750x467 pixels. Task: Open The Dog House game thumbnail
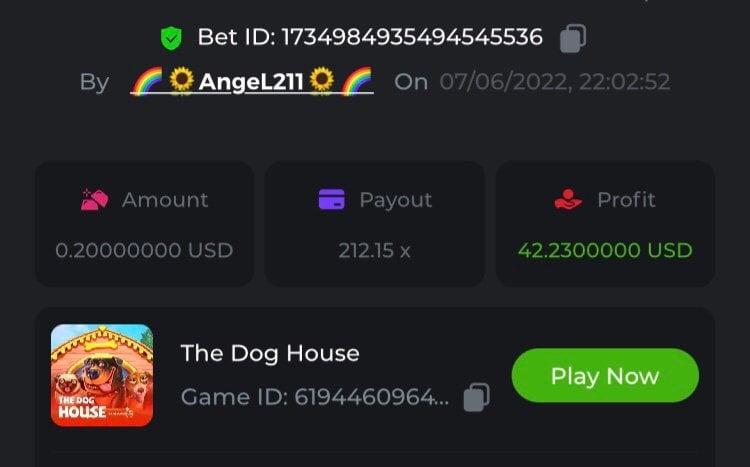pos(102,375)
